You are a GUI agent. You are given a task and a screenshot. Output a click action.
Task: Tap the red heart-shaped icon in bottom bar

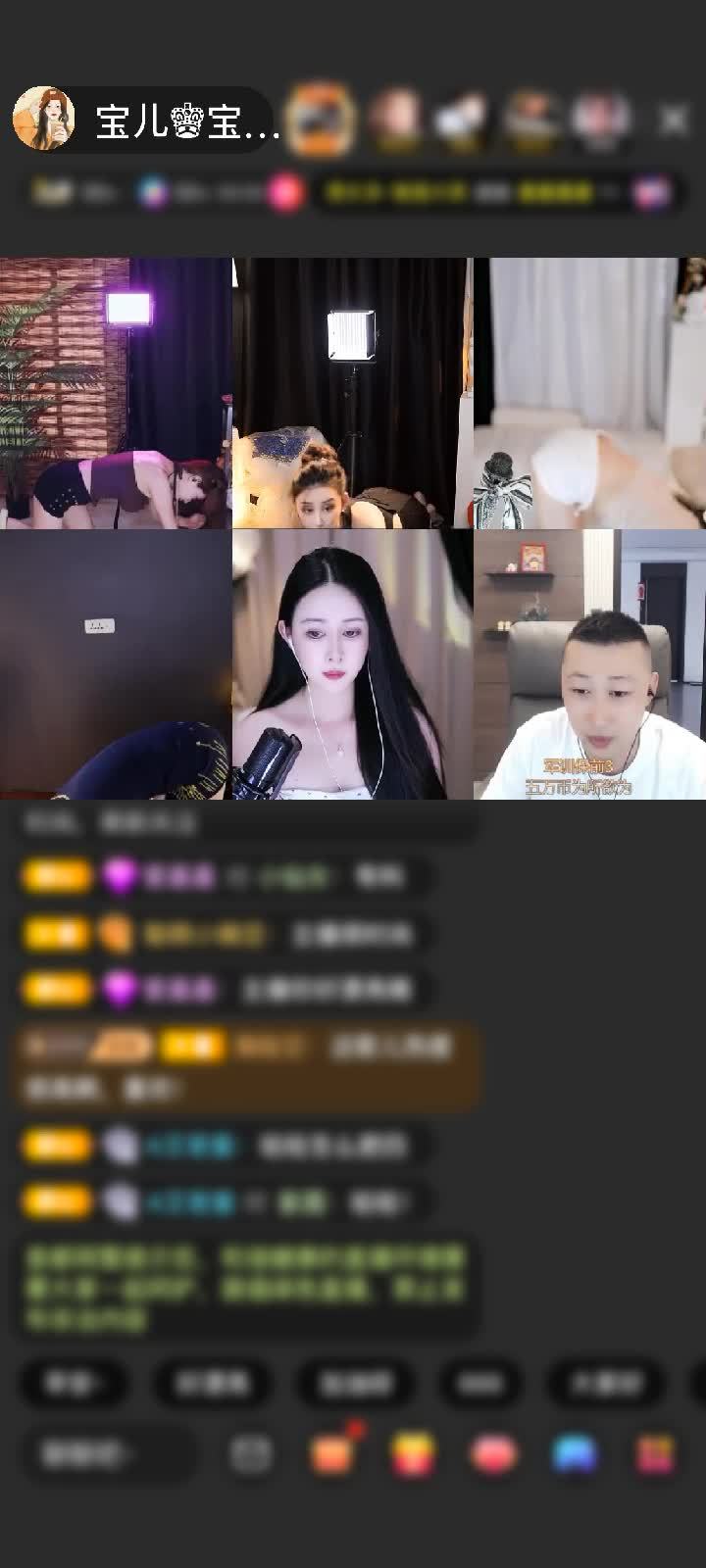pyautogui.click(x=493, y=1454)
